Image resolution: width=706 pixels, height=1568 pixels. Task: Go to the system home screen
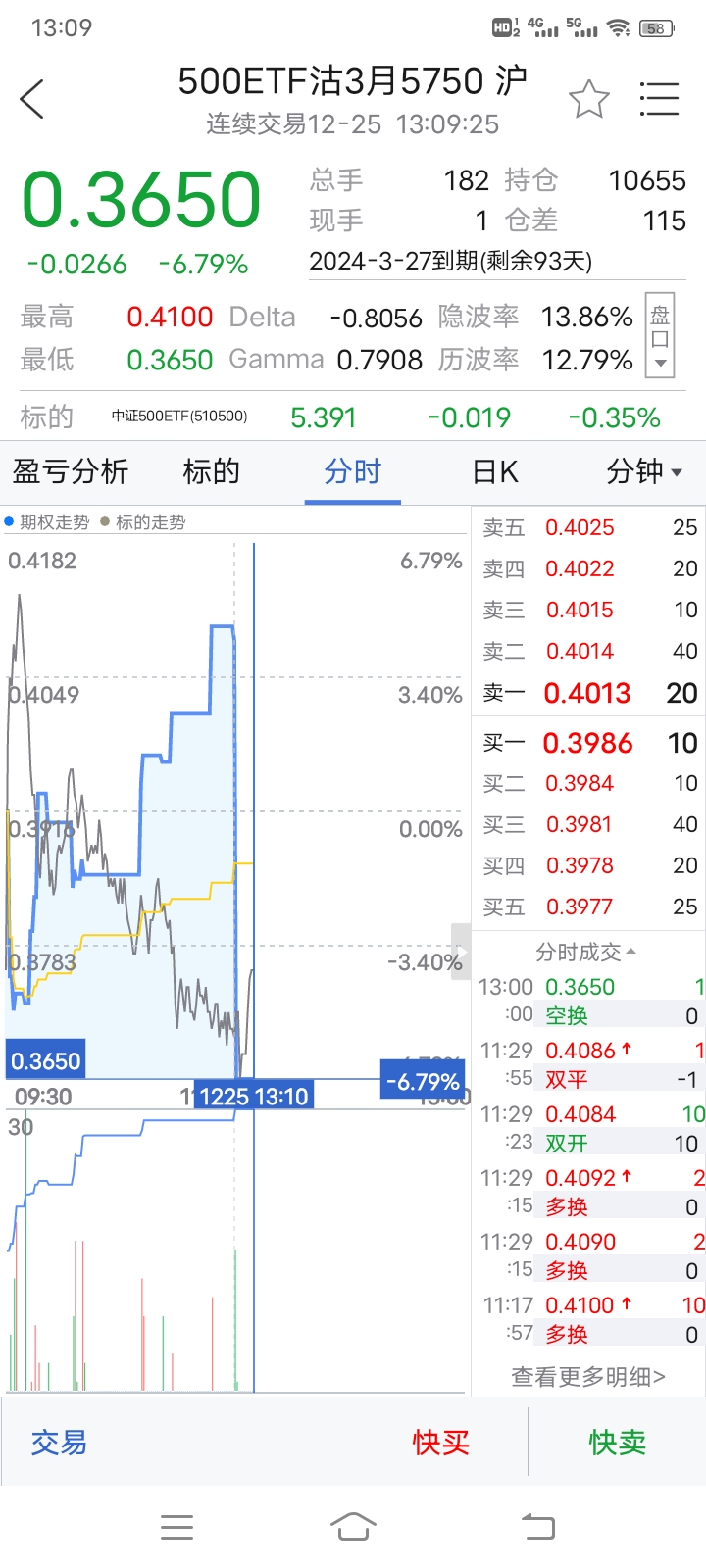pyautogui.click(x=353, y=1527)
